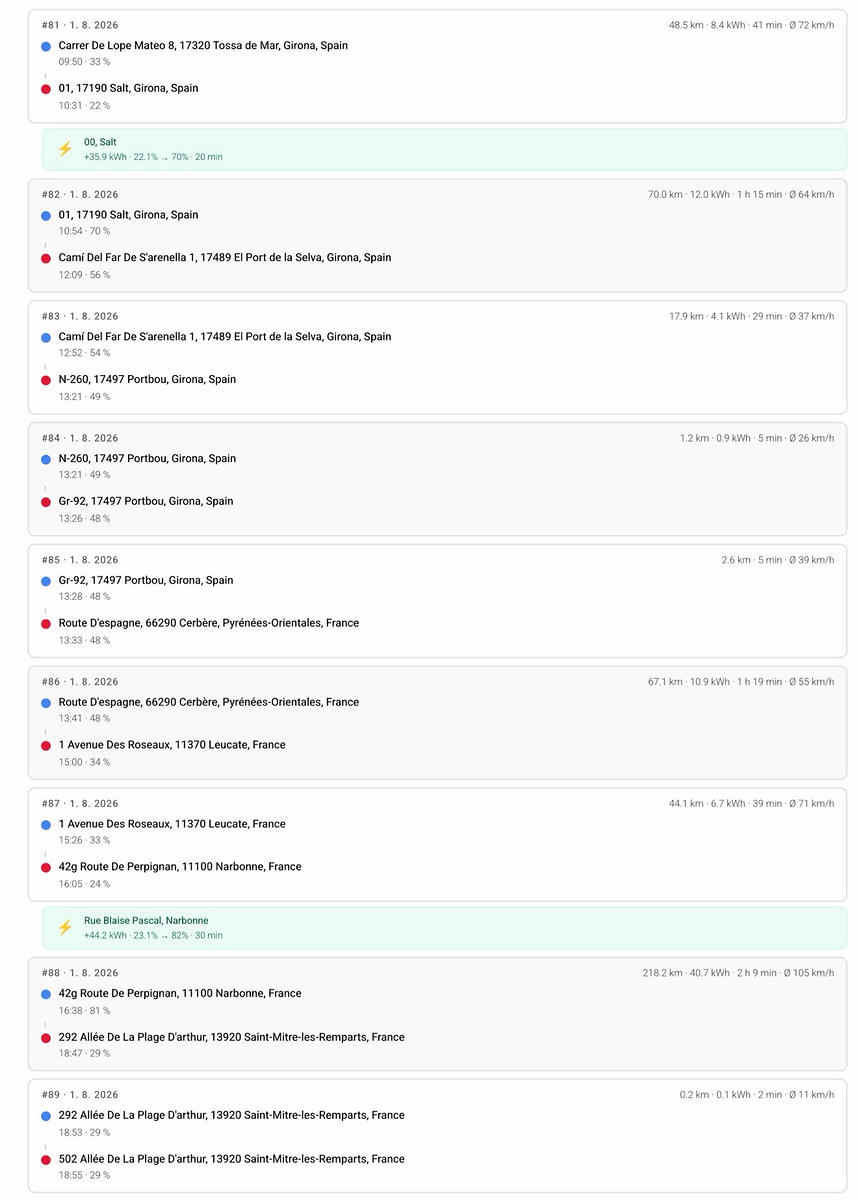
Task: Open trip #82 to El Port de la Selva
Action: [437, 235]
